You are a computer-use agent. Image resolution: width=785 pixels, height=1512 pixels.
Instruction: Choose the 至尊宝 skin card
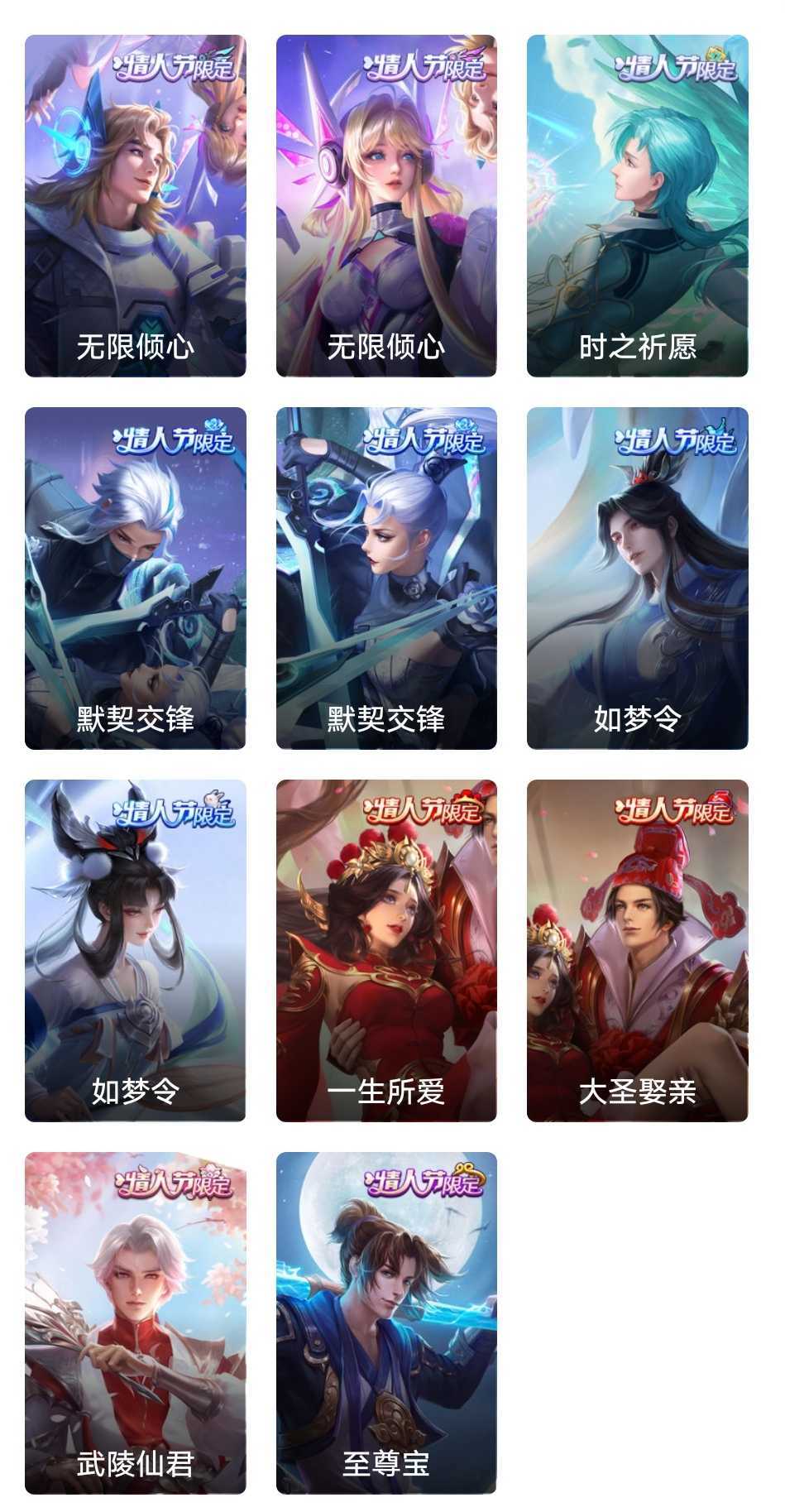pyautogui.click(x=386, y=1323)
